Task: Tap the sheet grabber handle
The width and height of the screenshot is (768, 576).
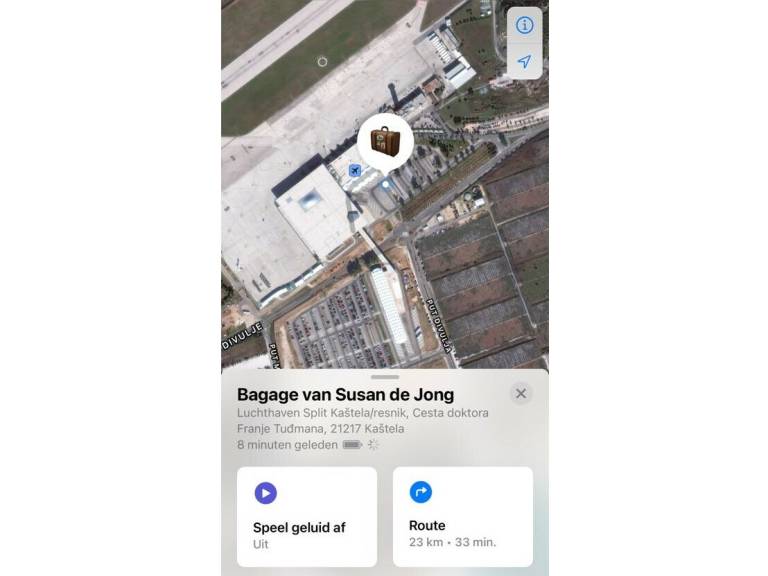Action: tap(384, 377)
